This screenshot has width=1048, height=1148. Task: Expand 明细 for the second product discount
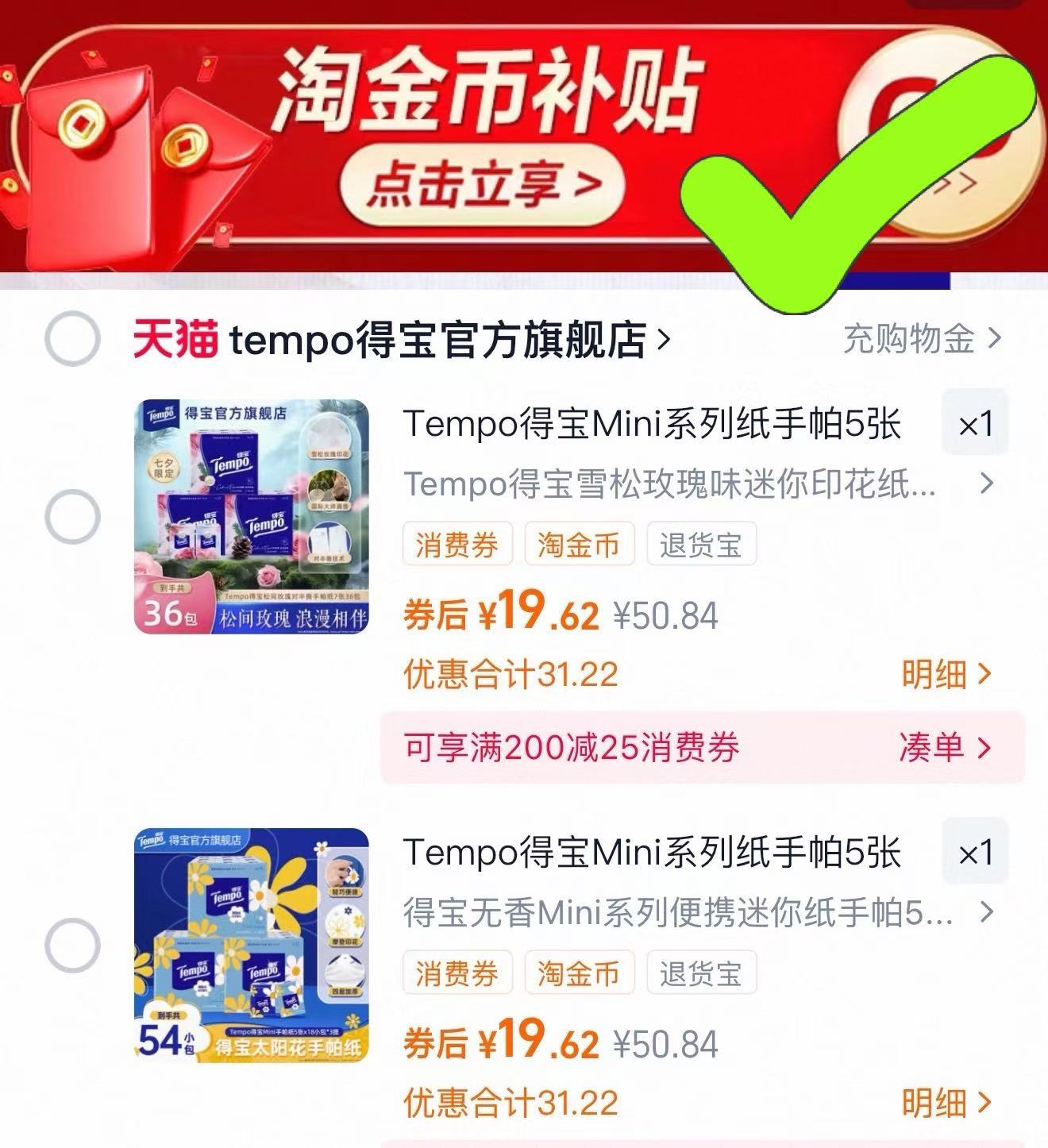coord(944,1101)
